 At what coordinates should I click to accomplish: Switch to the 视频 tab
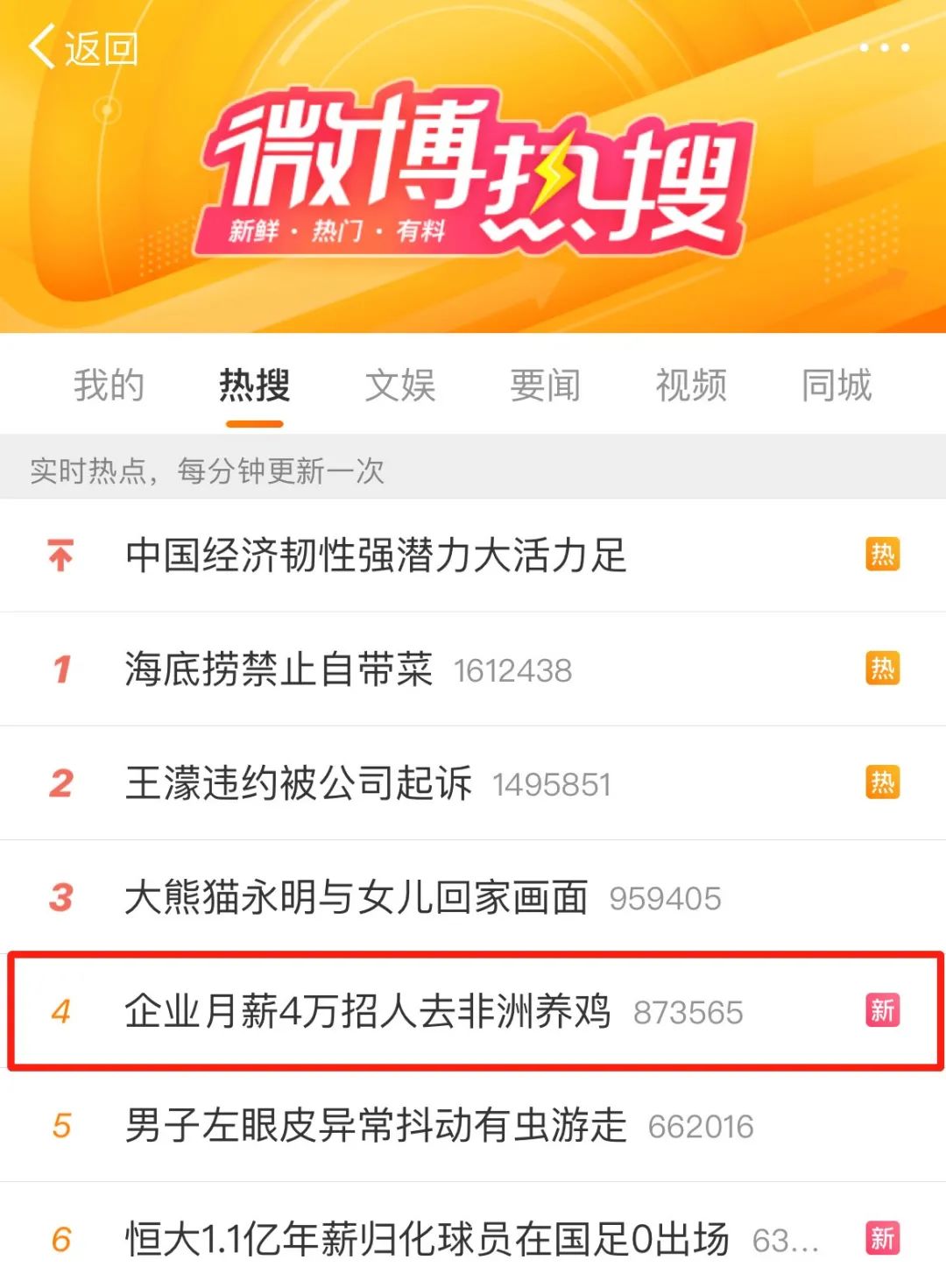pos(691,386)
